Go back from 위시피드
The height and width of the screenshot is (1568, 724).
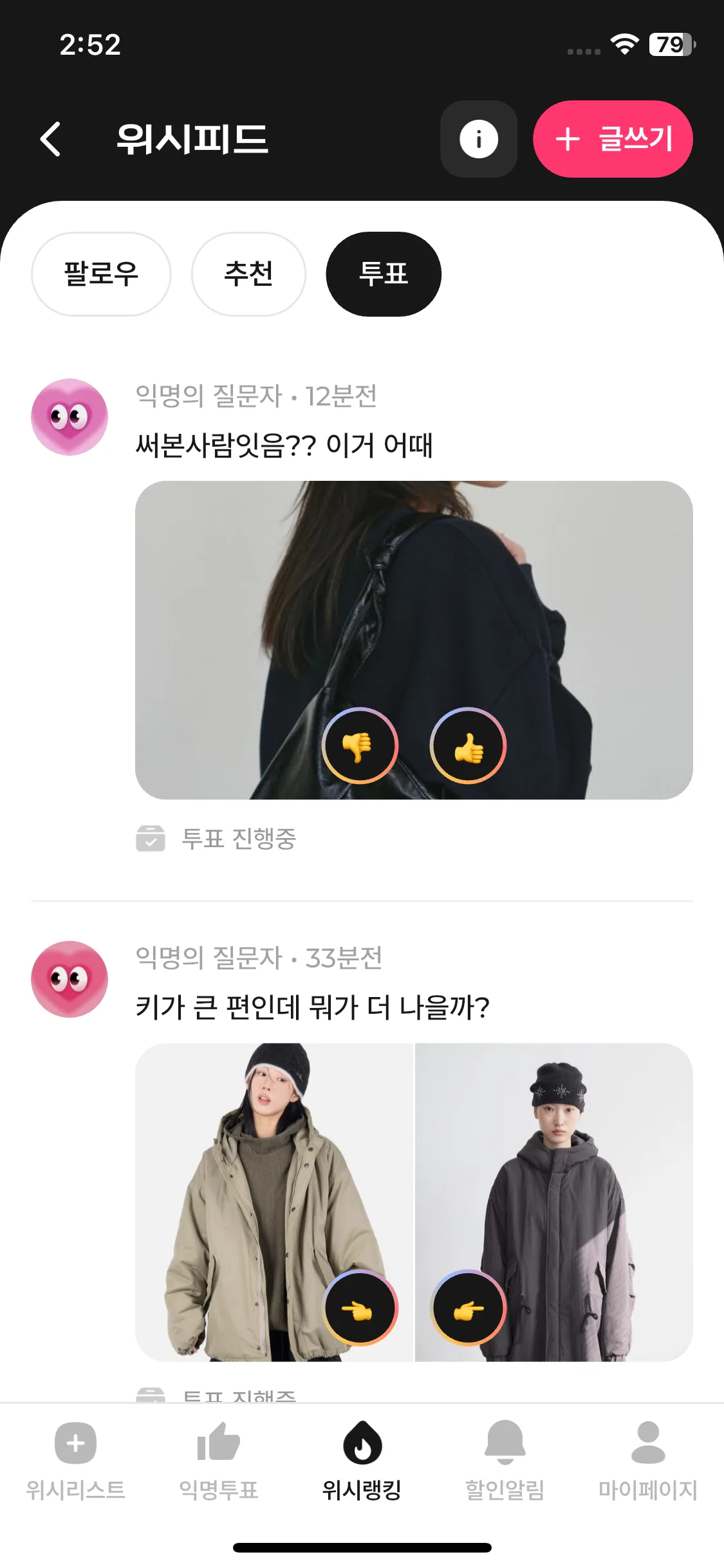[51, 139]
